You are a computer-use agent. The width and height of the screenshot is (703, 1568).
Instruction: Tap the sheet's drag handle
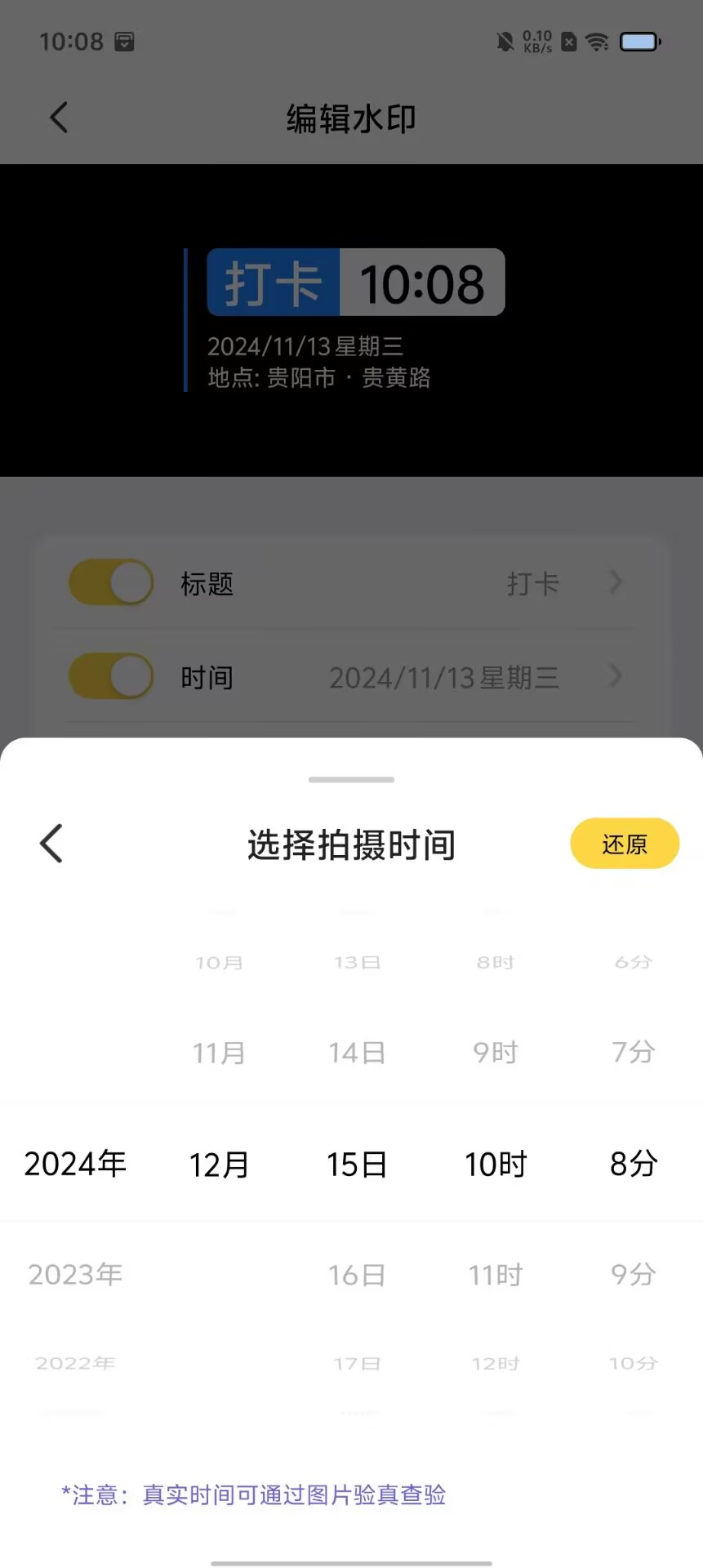(351, 780)
